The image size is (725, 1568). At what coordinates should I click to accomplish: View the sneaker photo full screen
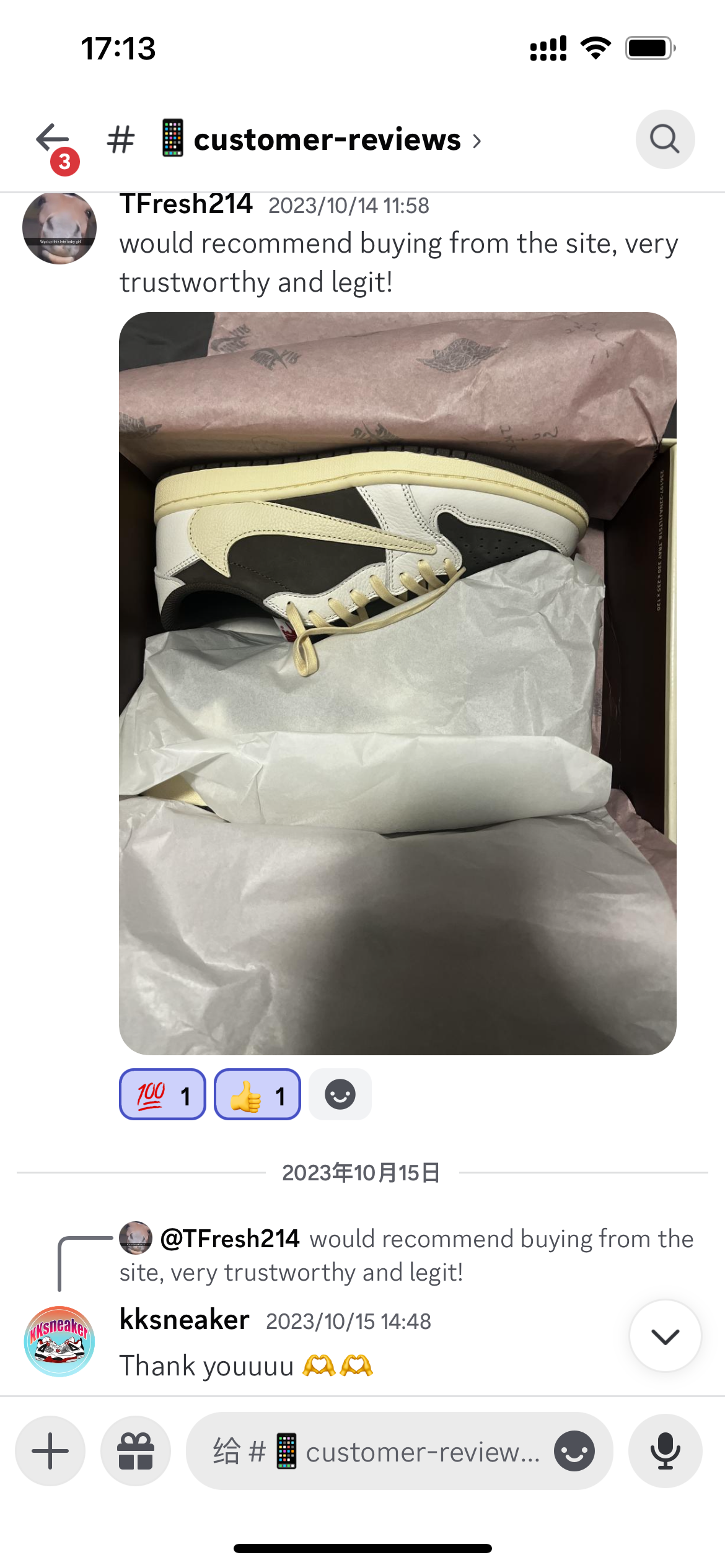coord(397,683)
